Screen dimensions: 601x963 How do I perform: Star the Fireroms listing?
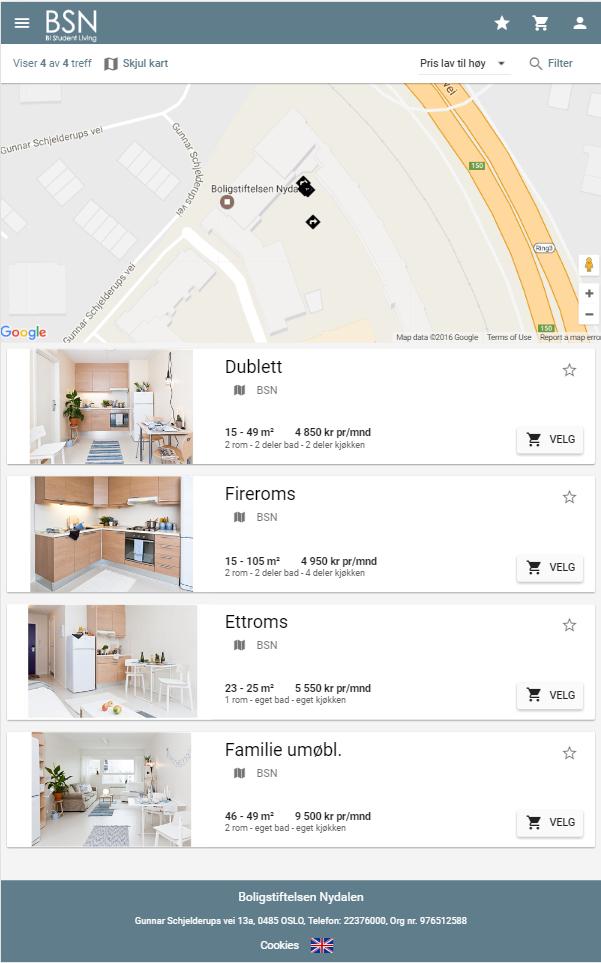tap(569, 497)
